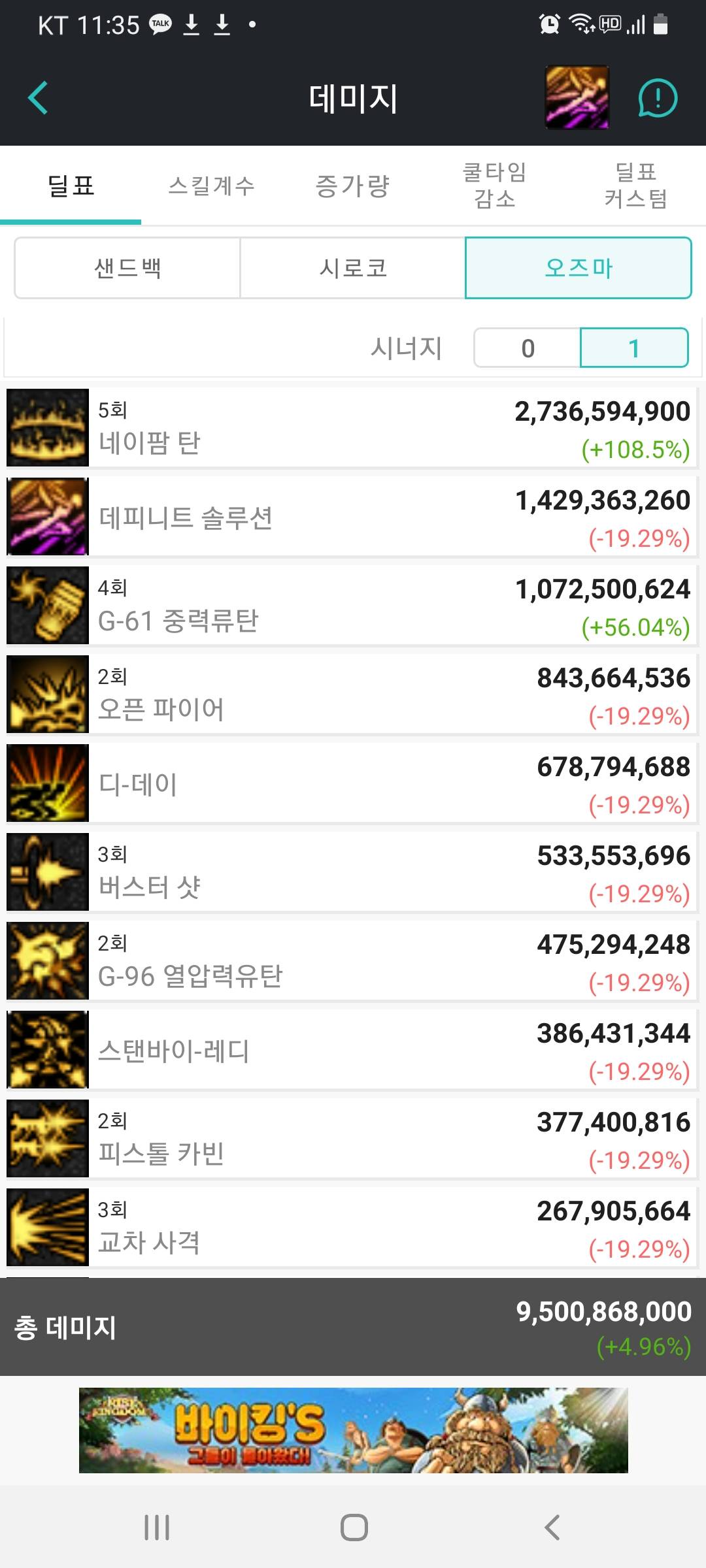Viewport: 706px width, 1568px height.
Task: Open the 네이팜 탄 skill row
Action: coord(352,428)
